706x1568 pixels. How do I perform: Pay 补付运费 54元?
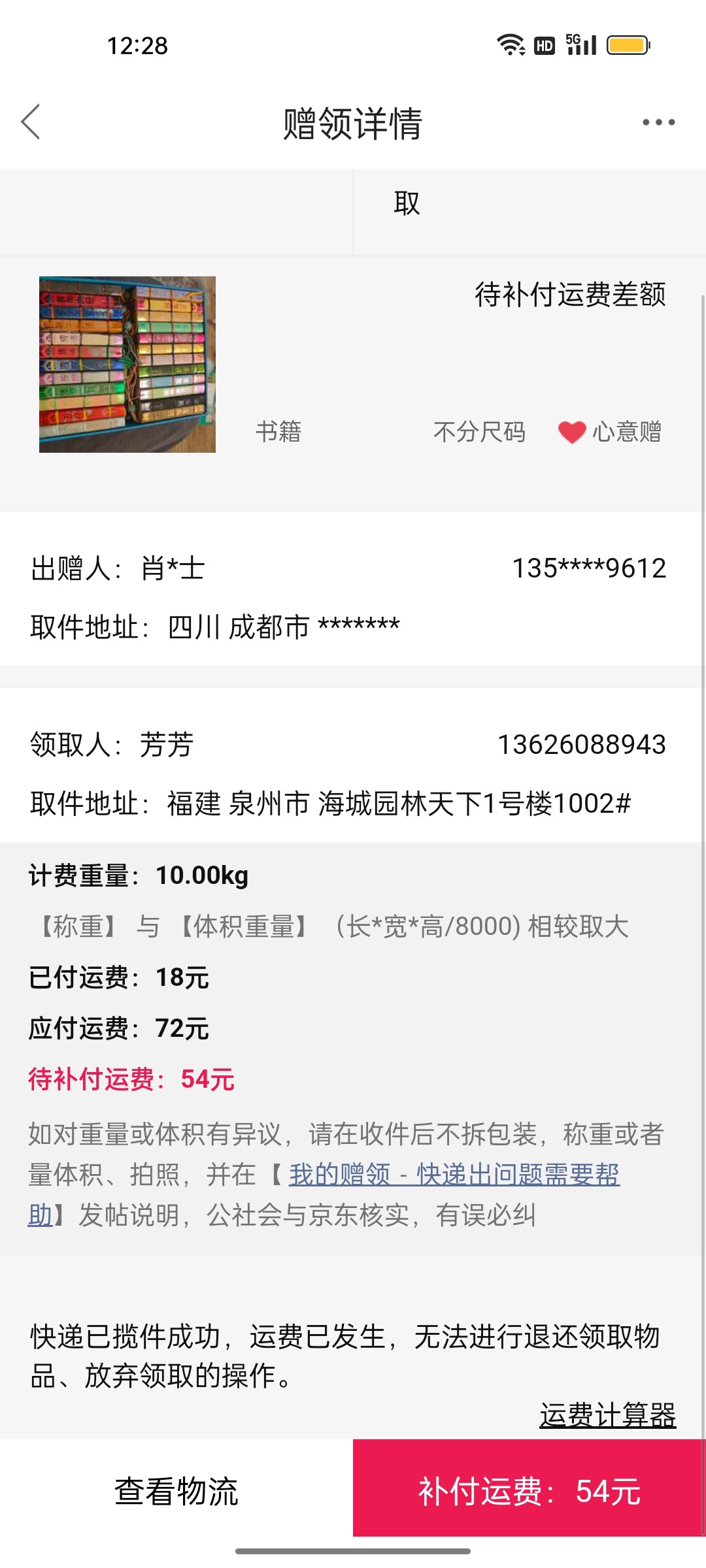pyautogui.click(x=529, y=1492)
